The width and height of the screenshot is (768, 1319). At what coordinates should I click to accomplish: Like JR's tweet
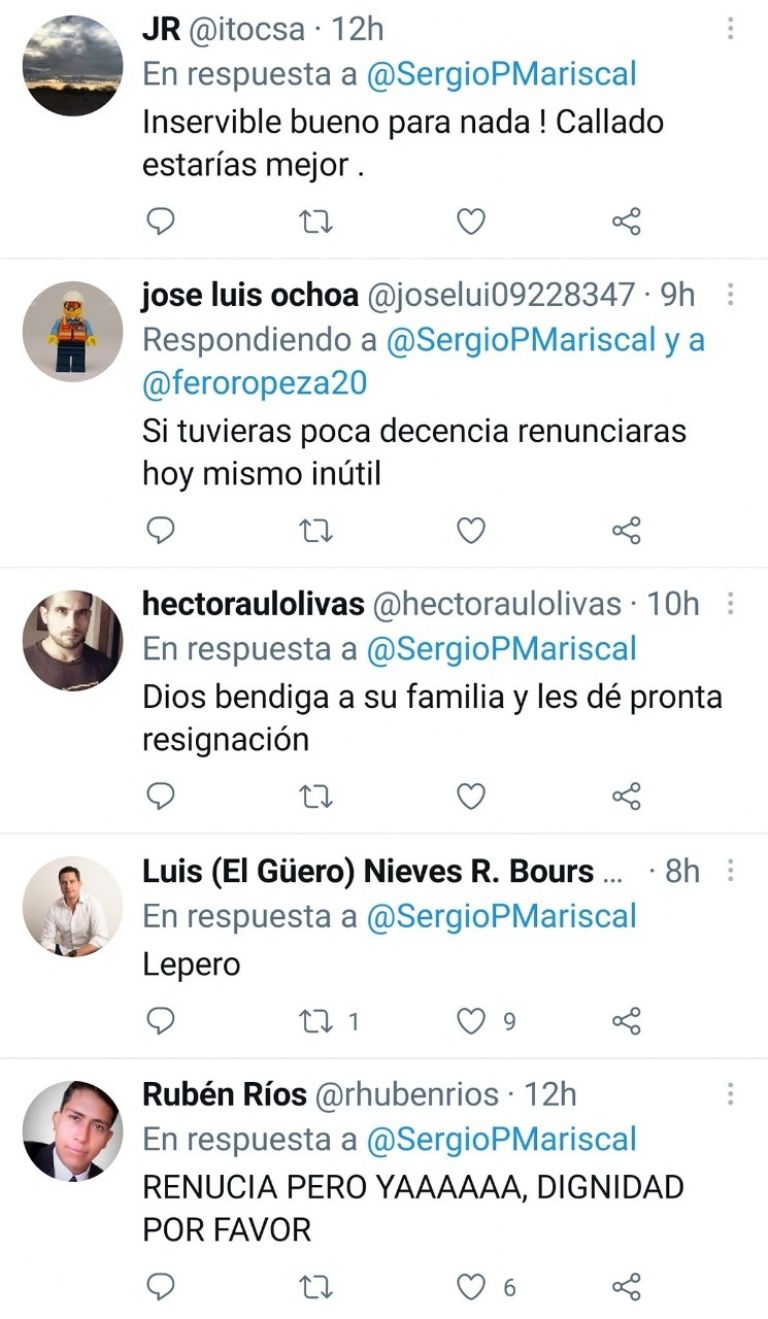pyautogui.click(x=470, y=221)
